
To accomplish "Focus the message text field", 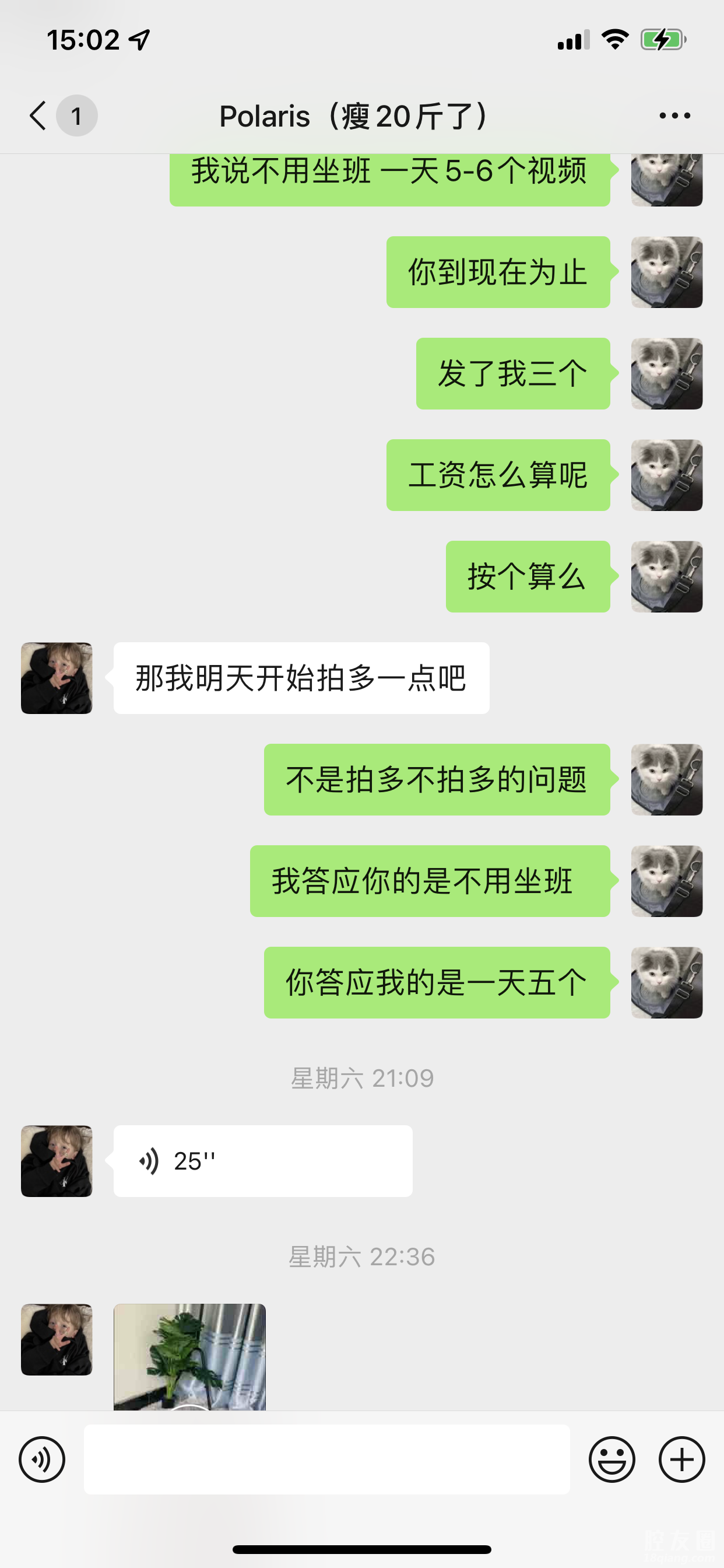I will 326,1459.
